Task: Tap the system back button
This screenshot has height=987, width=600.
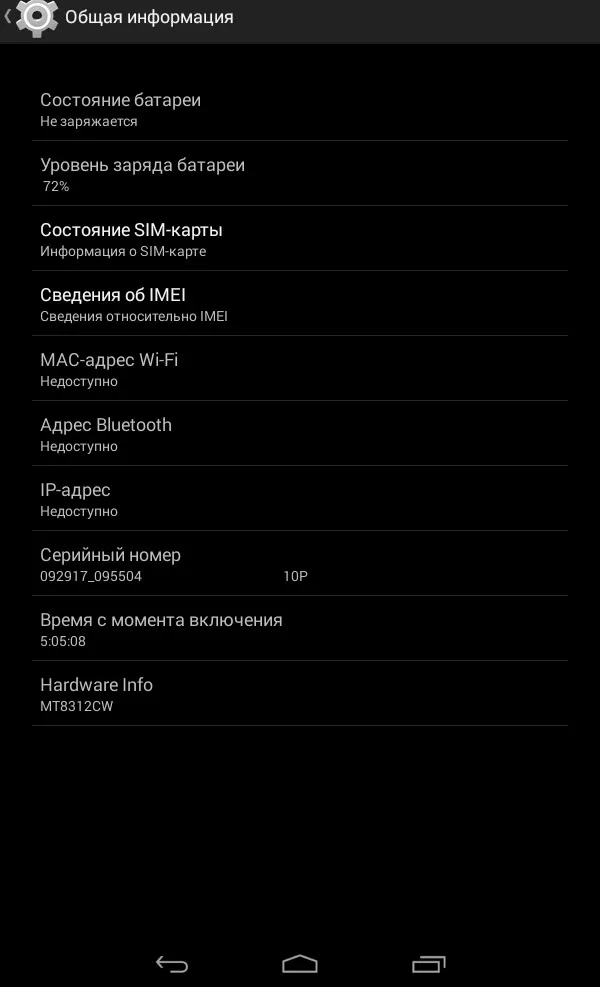Action: (x=172, y=964)
